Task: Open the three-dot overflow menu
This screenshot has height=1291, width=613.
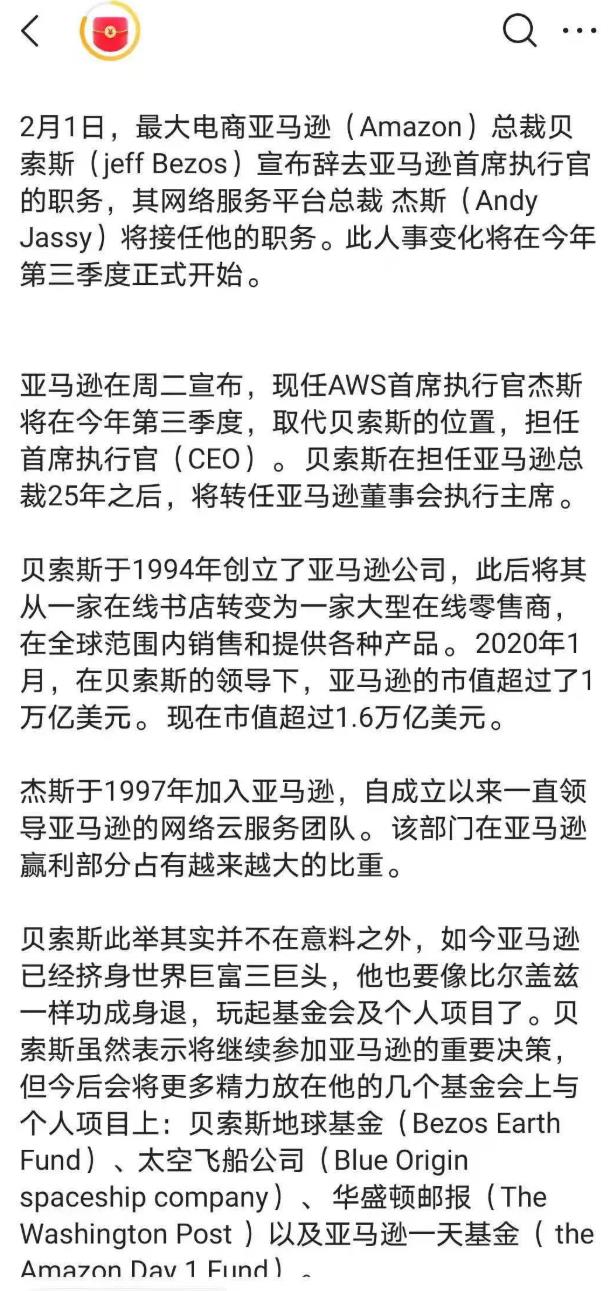Action: [x=579, y=31]
